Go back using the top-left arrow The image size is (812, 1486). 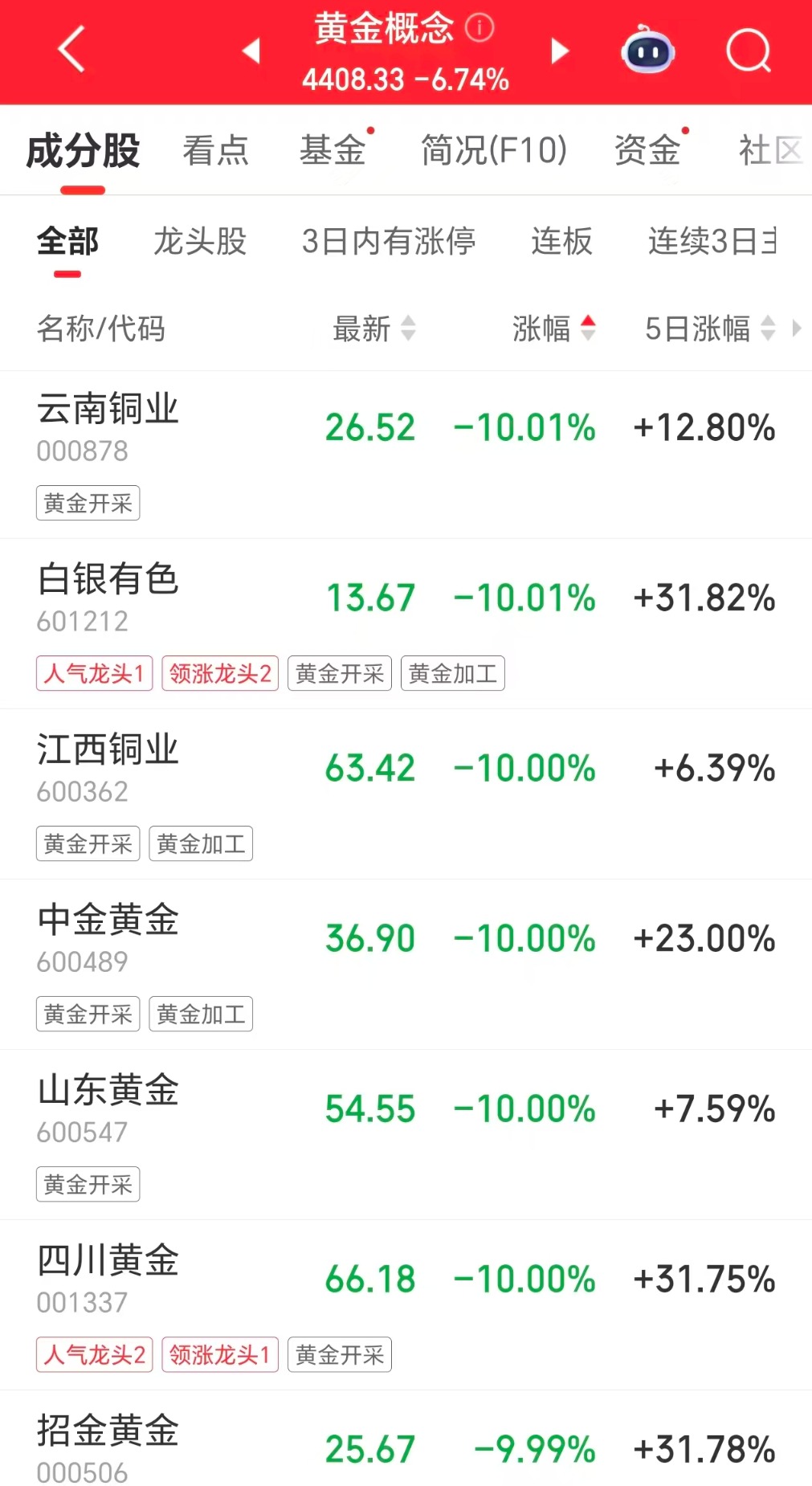coord(71,50)
